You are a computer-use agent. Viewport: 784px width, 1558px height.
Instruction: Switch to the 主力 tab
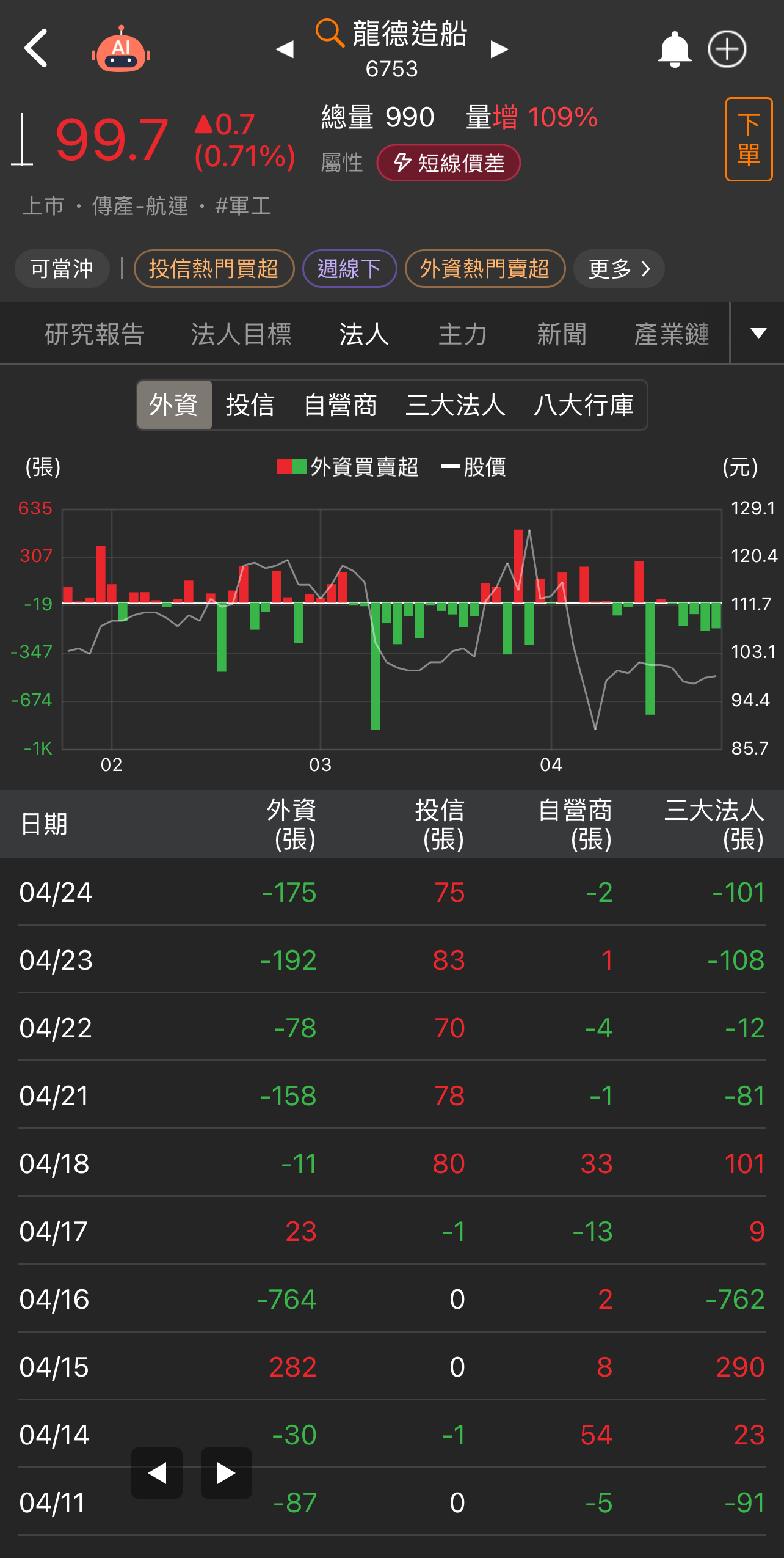(x=463, y=334)
